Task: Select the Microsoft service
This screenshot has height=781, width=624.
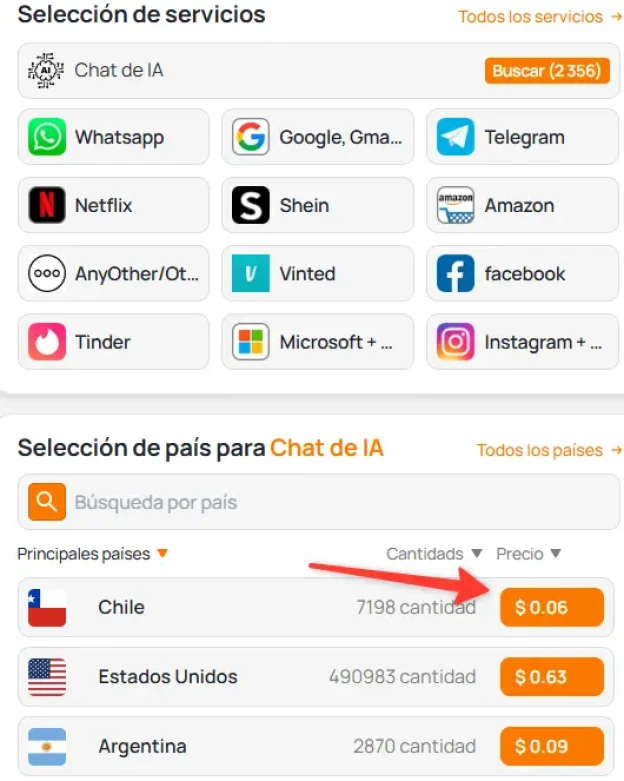Action: 317,341
